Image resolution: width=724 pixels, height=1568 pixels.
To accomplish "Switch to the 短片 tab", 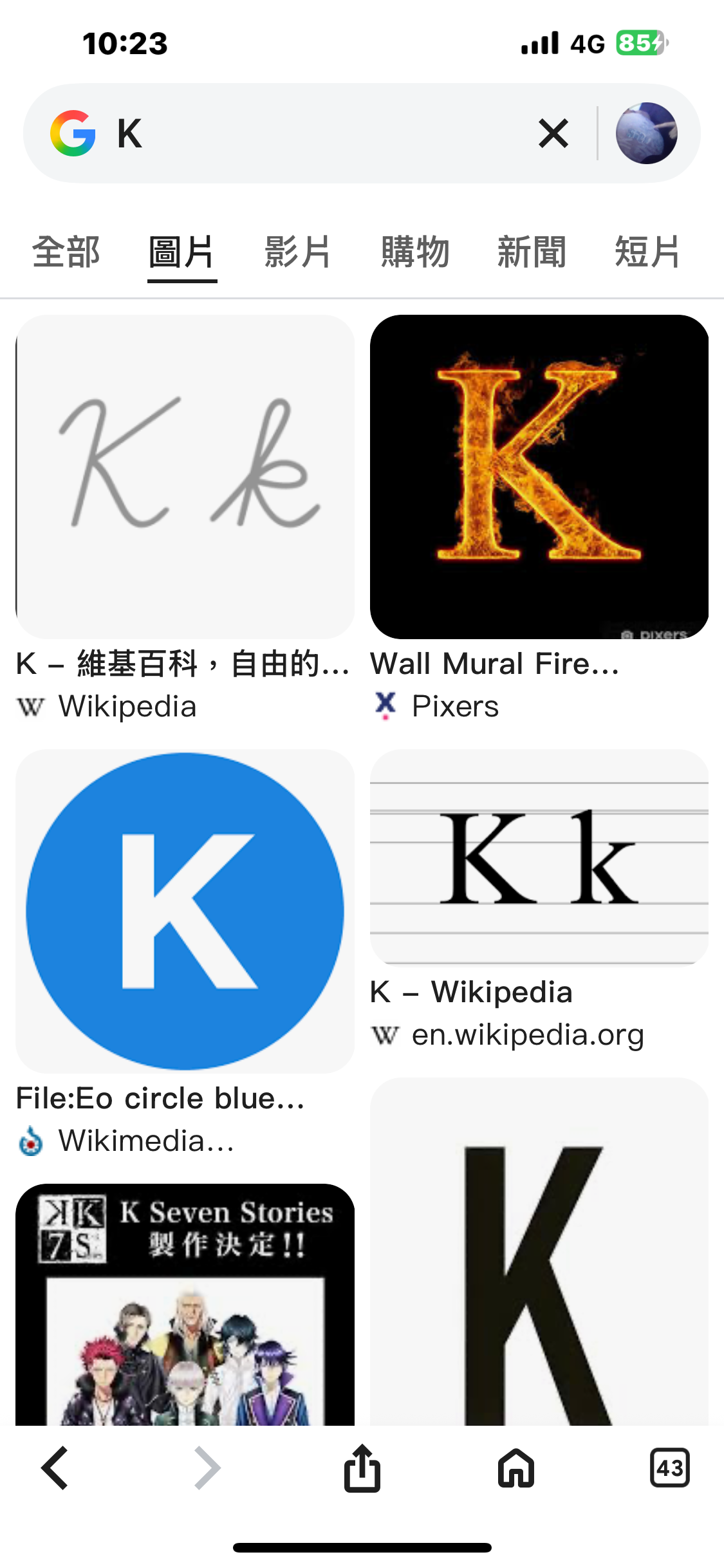I will click(647, 252).
